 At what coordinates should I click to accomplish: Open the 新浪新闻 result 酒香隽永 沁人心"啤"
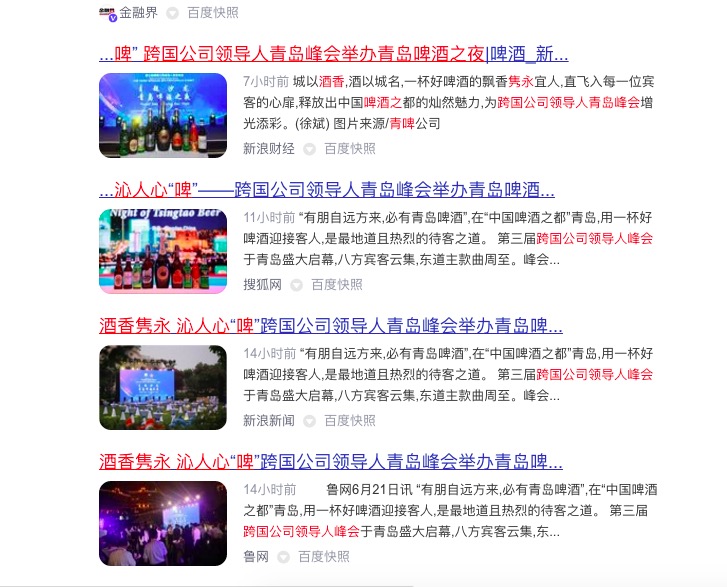coord(330,326)
